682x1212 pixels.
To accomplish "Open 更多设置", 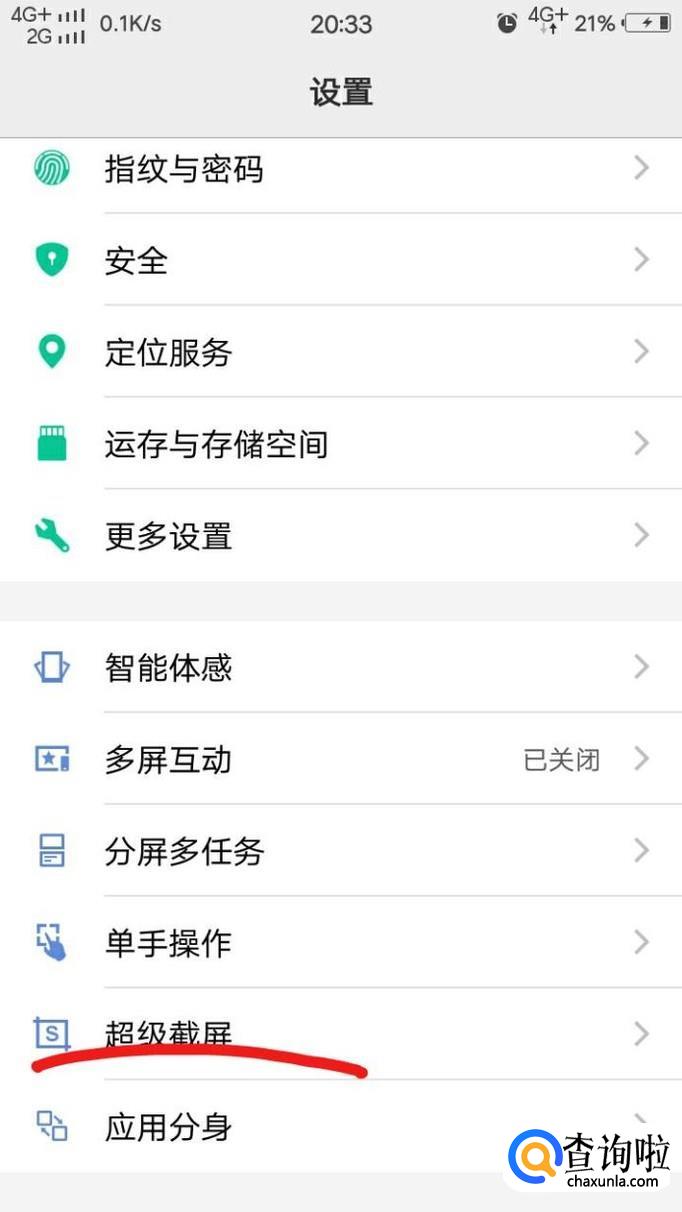I will [x=168, y=536].
